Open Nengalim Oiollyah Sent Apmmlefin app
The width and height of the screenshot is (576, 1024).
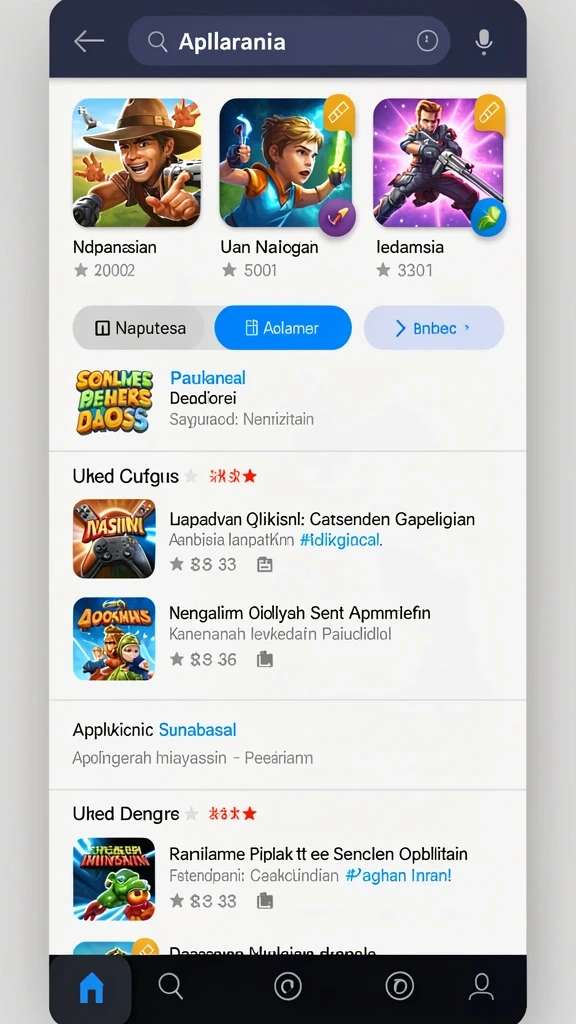coord(287,637)
